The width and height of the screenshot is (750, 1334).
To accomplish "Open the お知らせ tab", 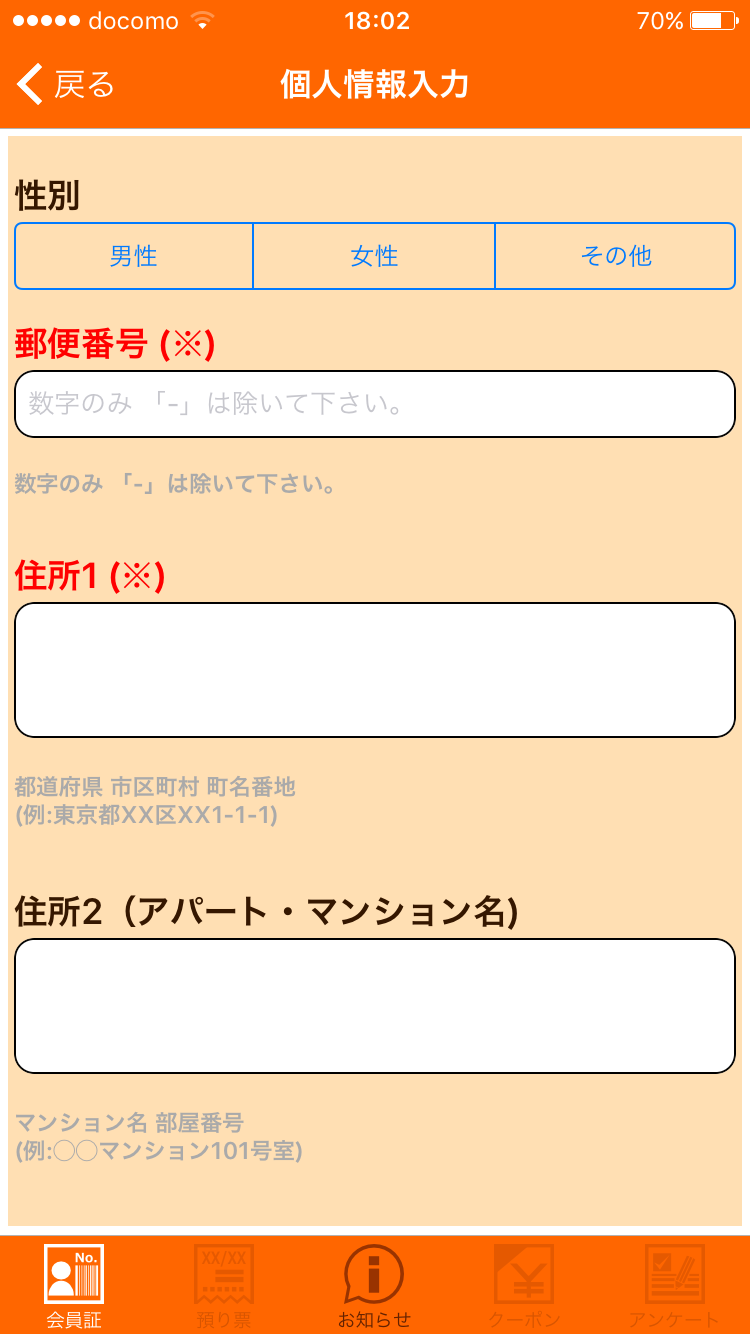I will [x=374, y=1286].
